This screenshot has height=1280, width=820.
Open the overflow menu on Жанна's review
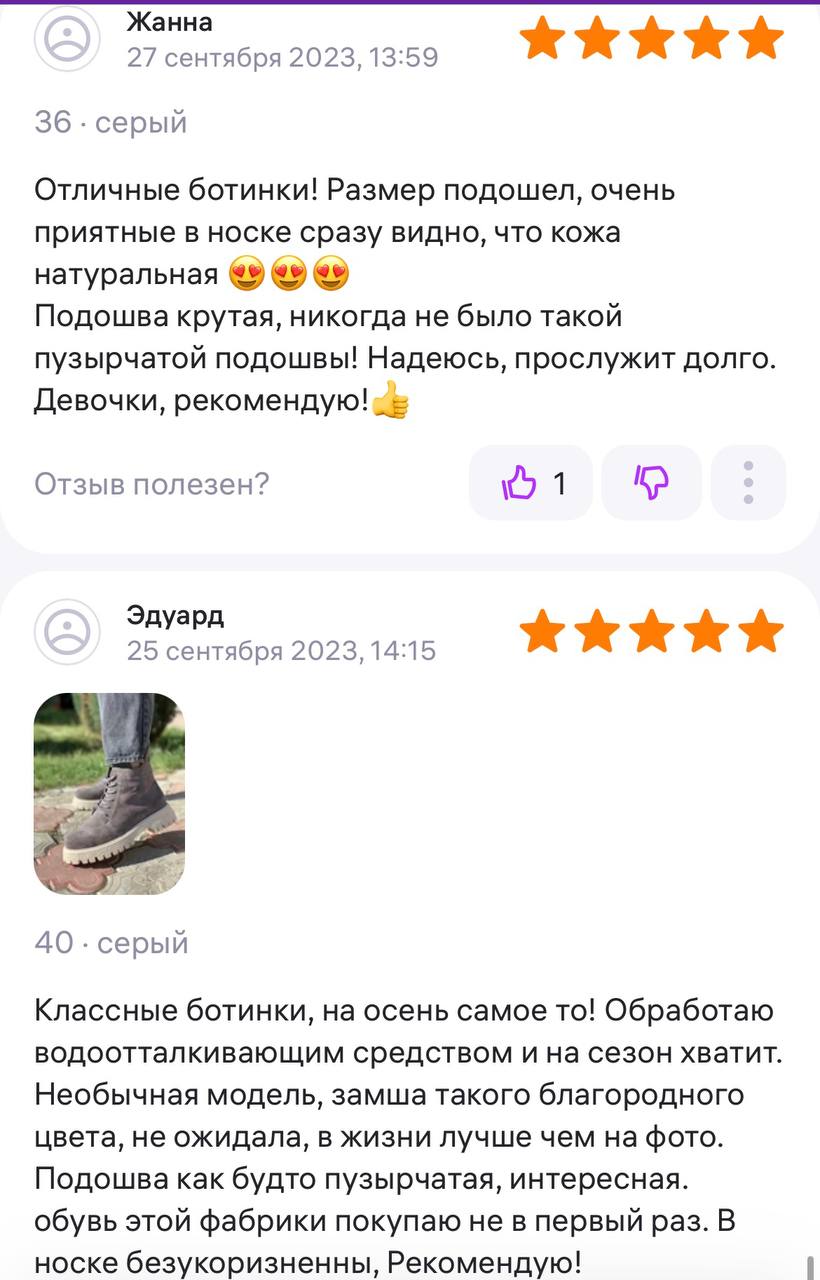[x=748, y=483]
